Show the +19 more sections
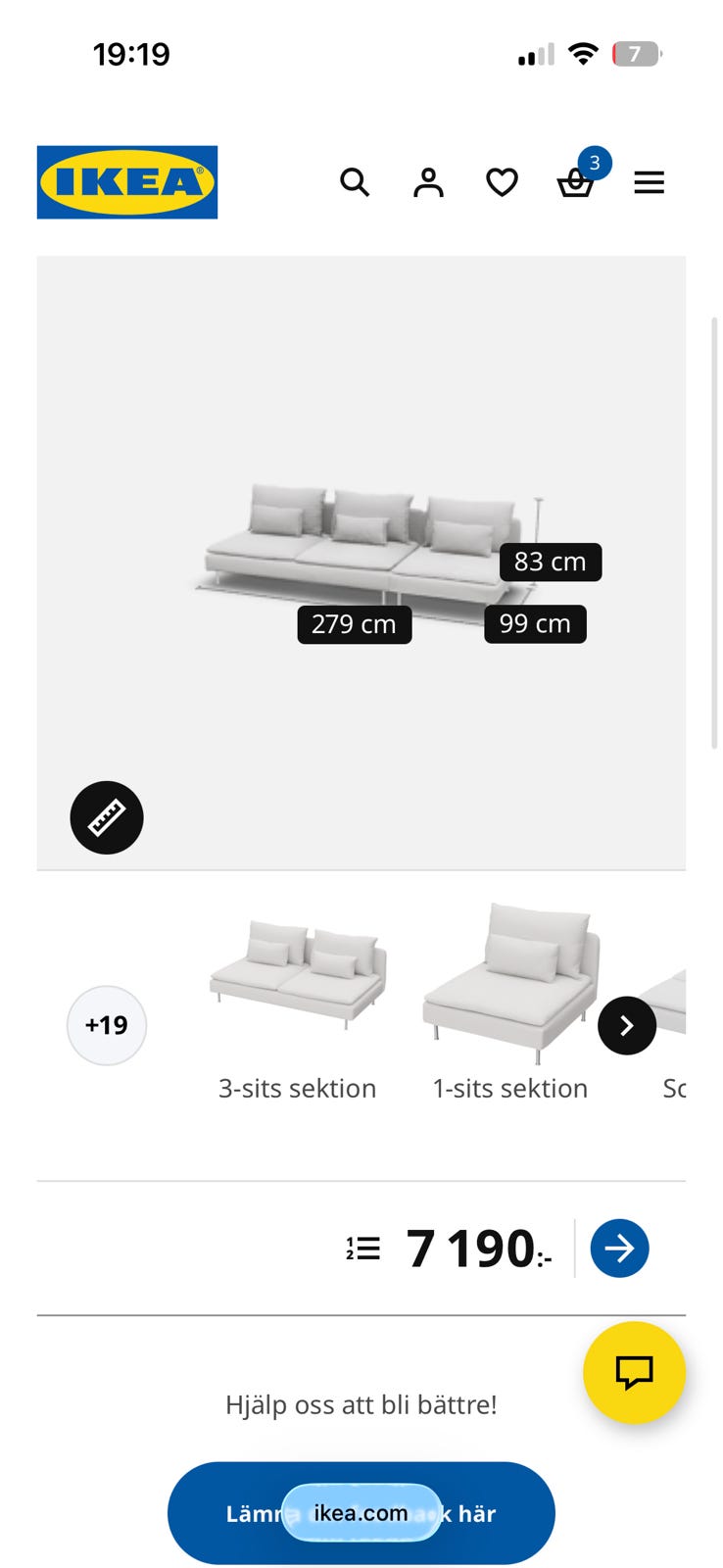This screenshot has width=723, height=1568. pyautogui.click(x=107, y=1025)
